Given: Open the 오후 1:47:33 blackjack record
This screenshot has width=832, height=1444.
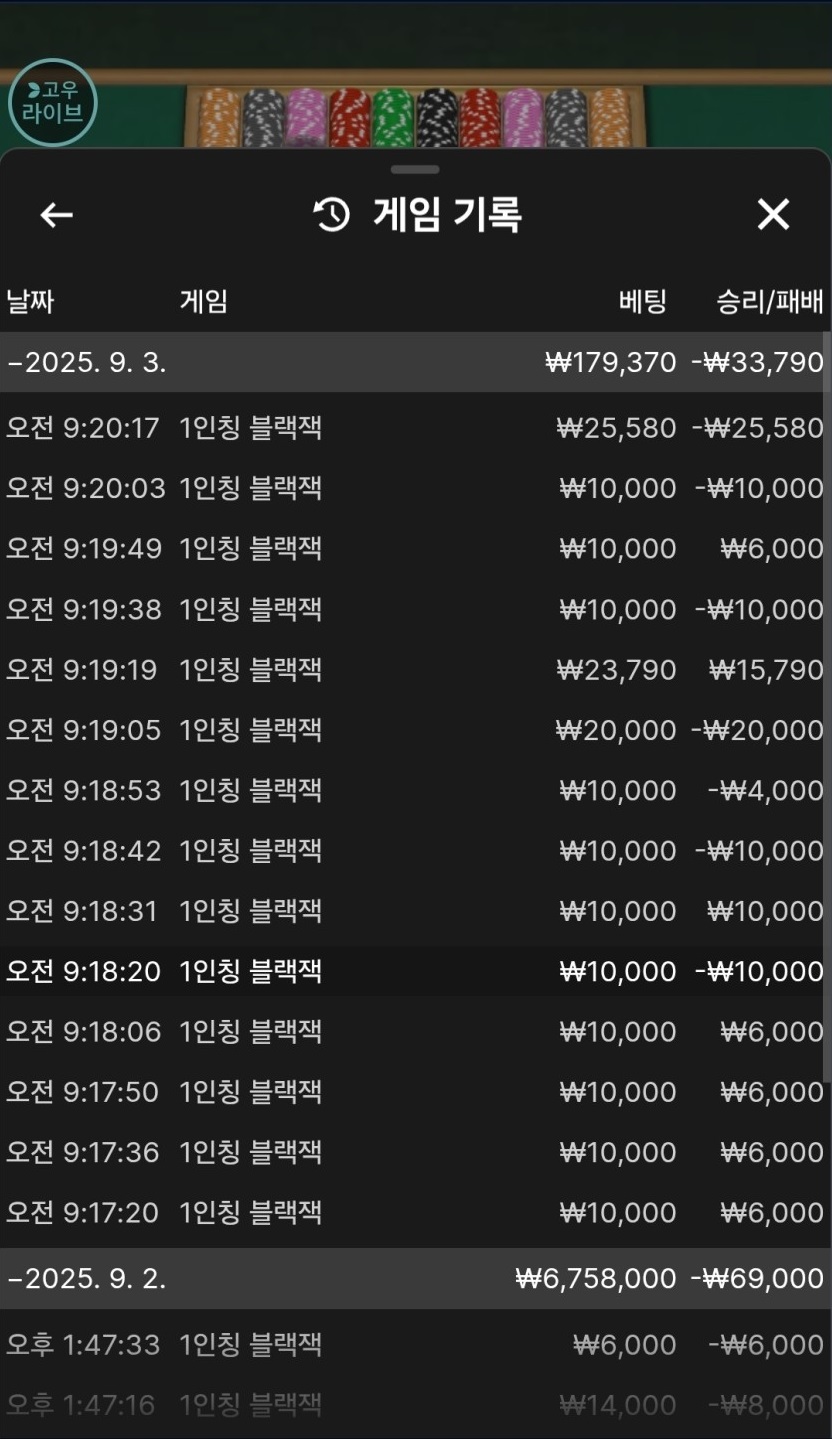Looking at the screenshot, I should (x=415, y=1345).
